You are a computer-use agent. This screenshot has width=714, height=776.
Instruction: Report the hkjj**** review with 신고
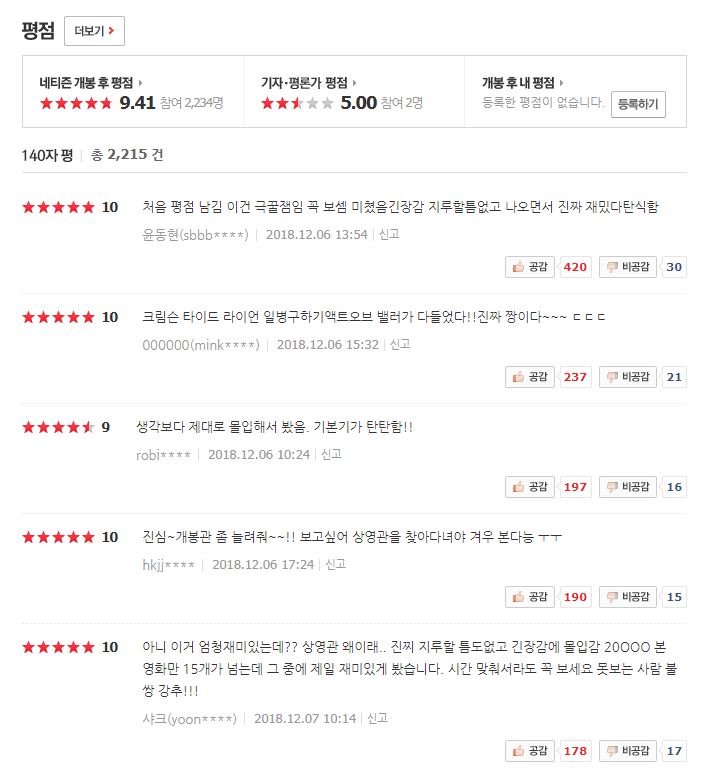point(335,564)
